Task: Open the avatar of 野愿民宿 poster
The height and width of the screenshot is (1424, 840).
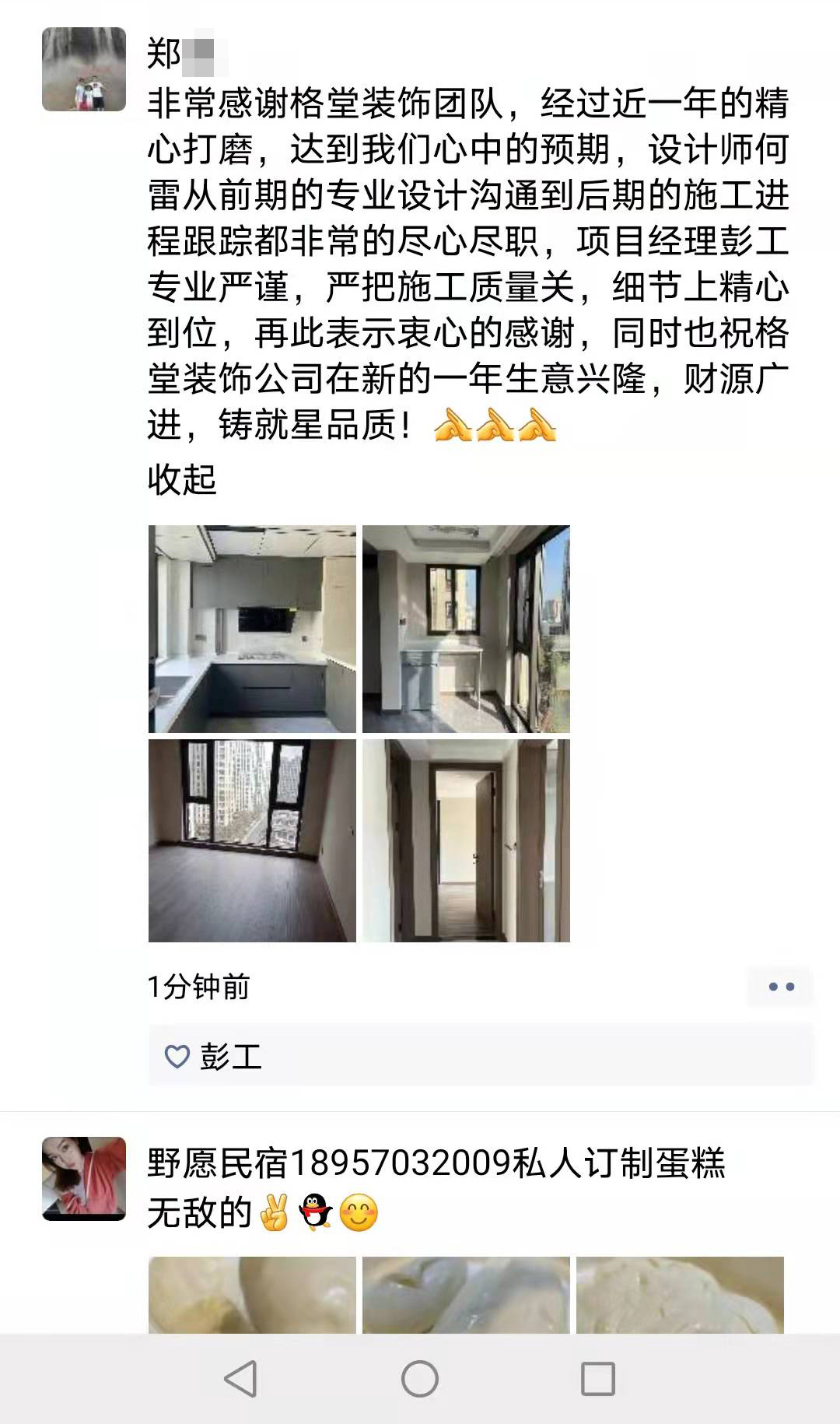Action: tap(84, 1178)
